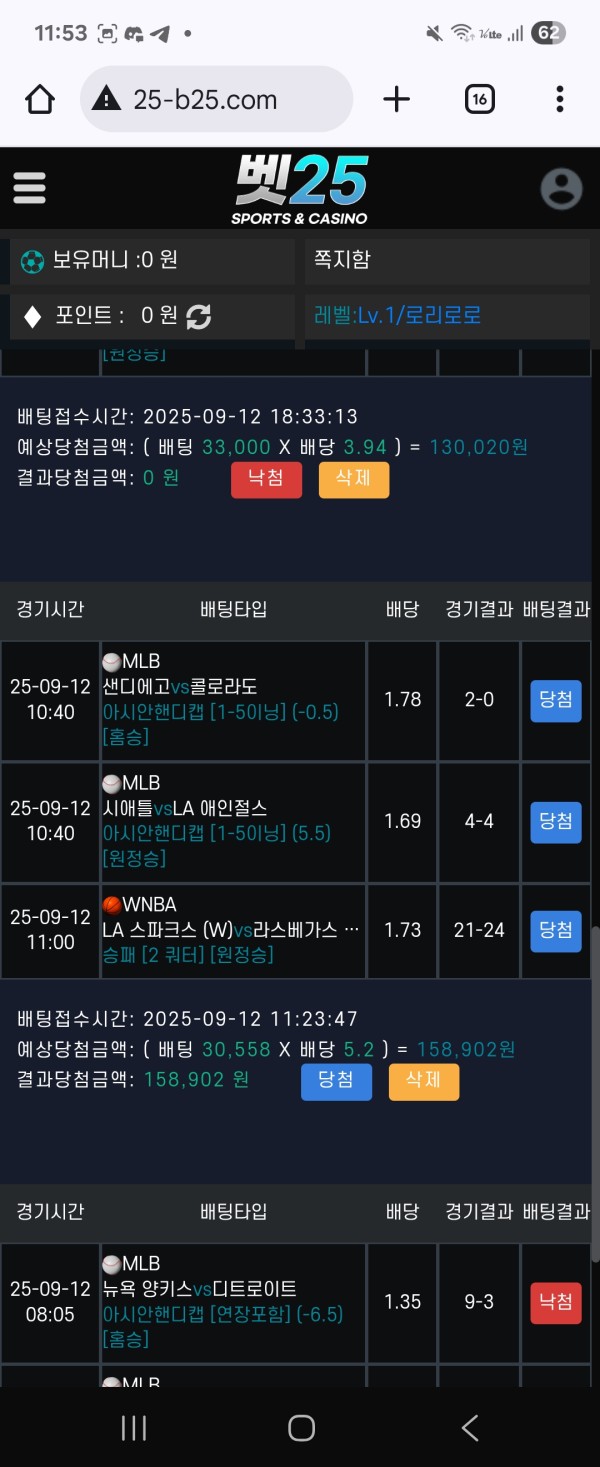
Task: Delete the 18:33:13 bet with 삭제
Action: pyautogui.click(x=353, y=479)
